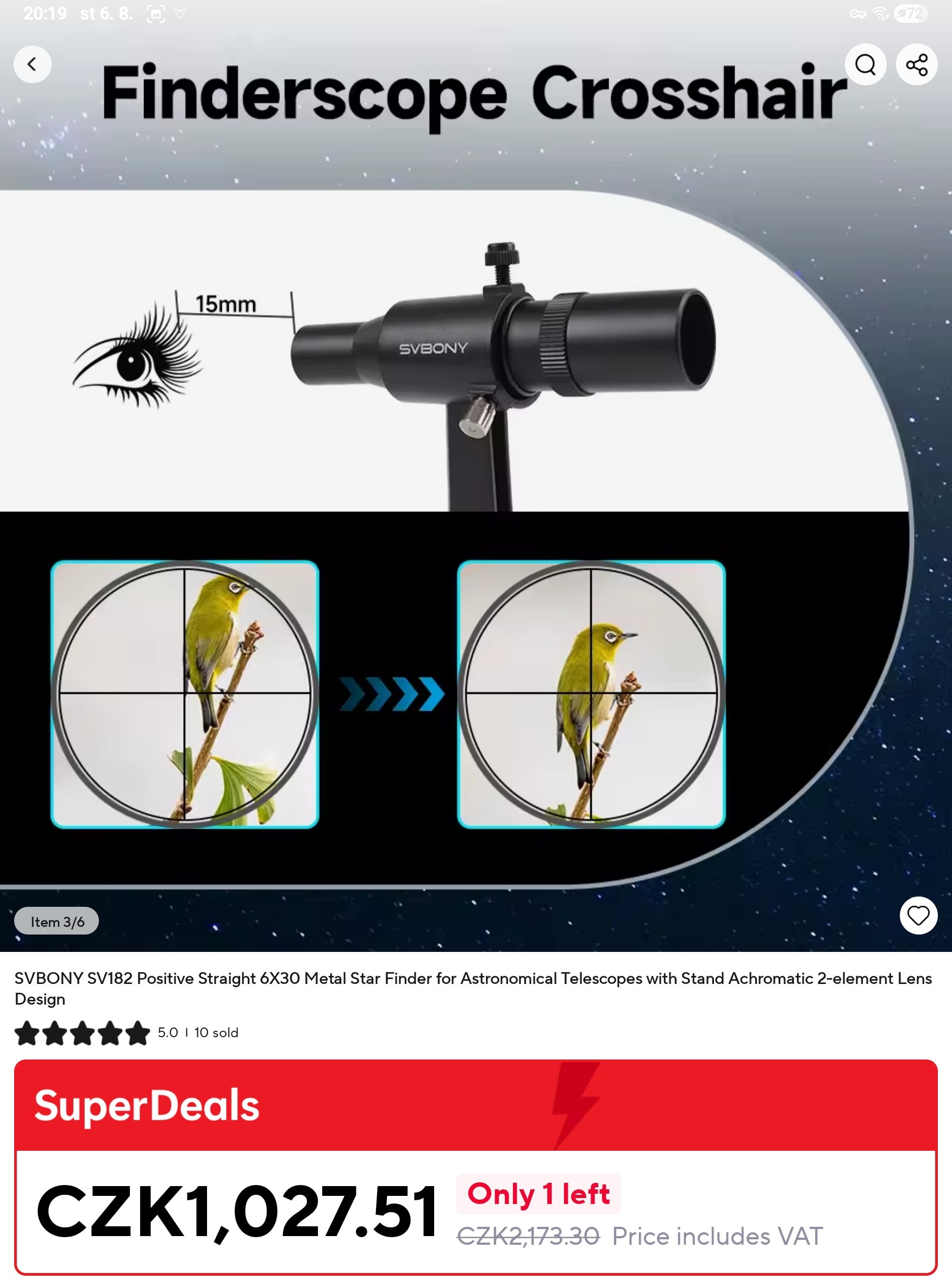Image resolution: width=952 pixels, height=1279 pixels.
Task: Open the search icon
Action: point(865,65)
